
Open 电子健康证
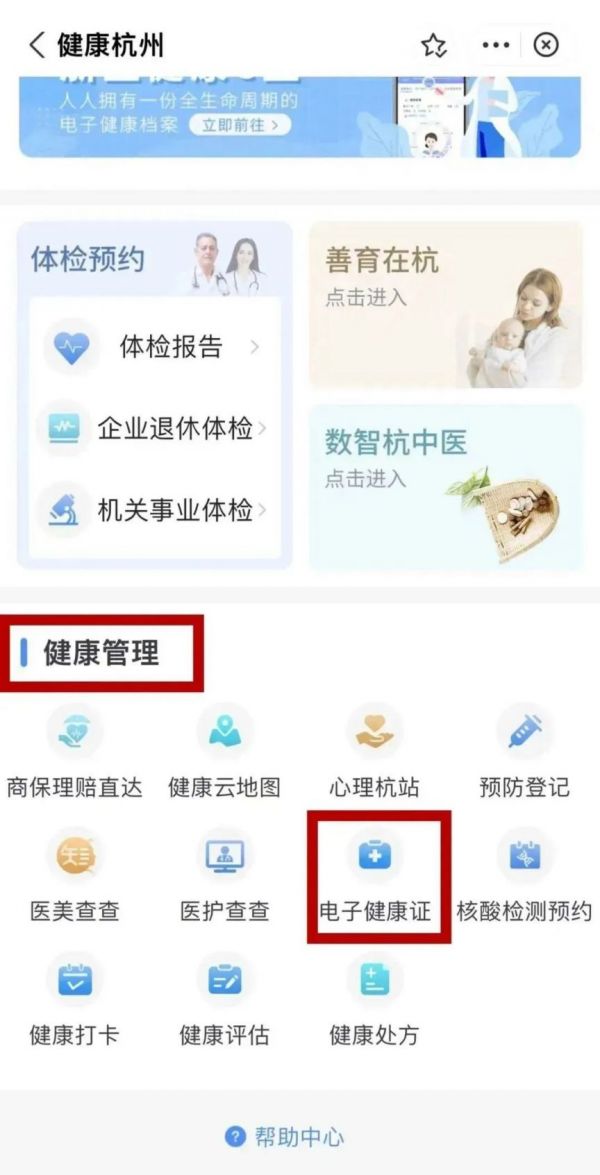tap(375, 877)
